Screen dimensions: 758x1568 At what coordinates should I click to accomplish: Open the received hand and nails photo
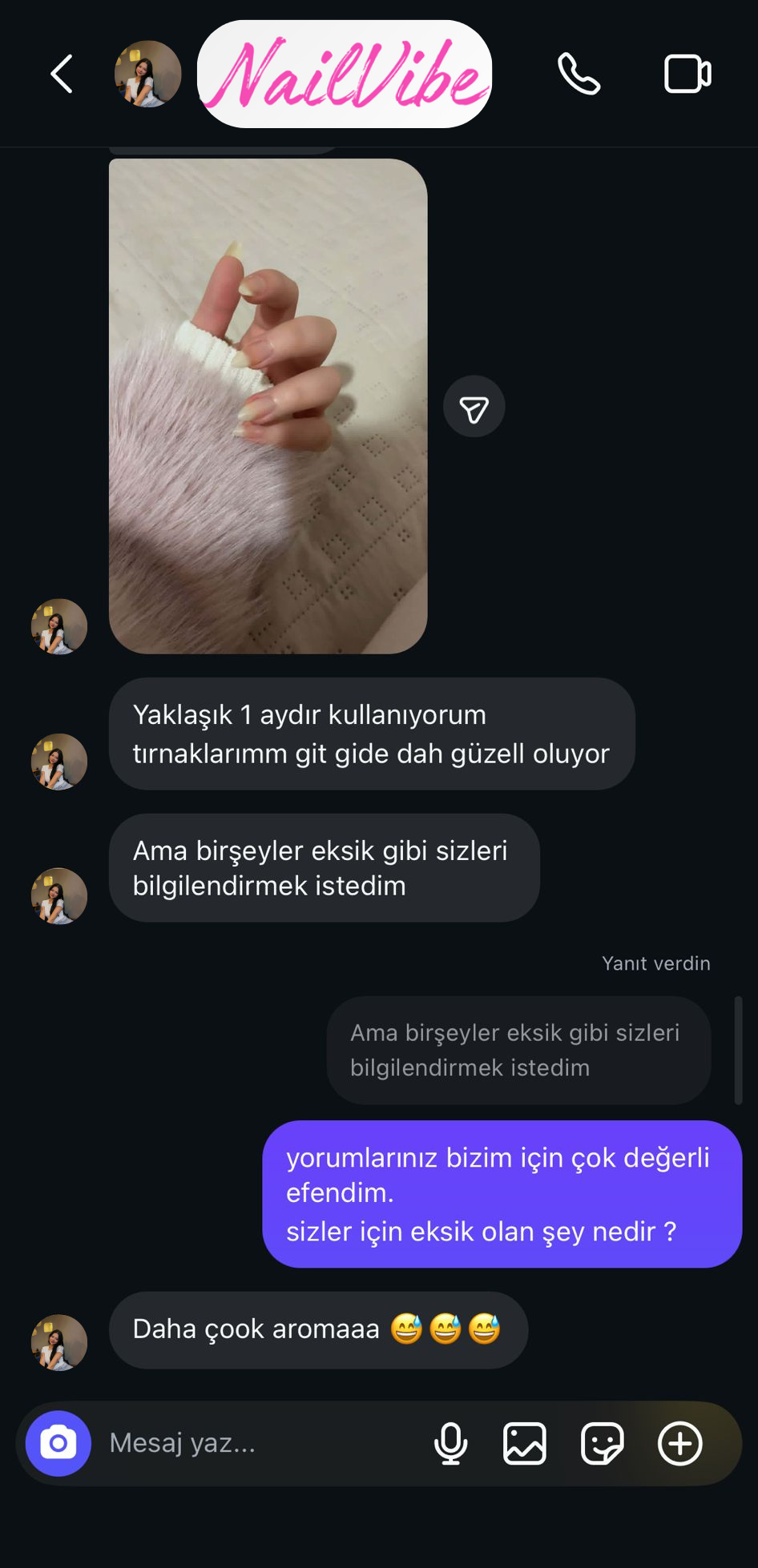268,406
